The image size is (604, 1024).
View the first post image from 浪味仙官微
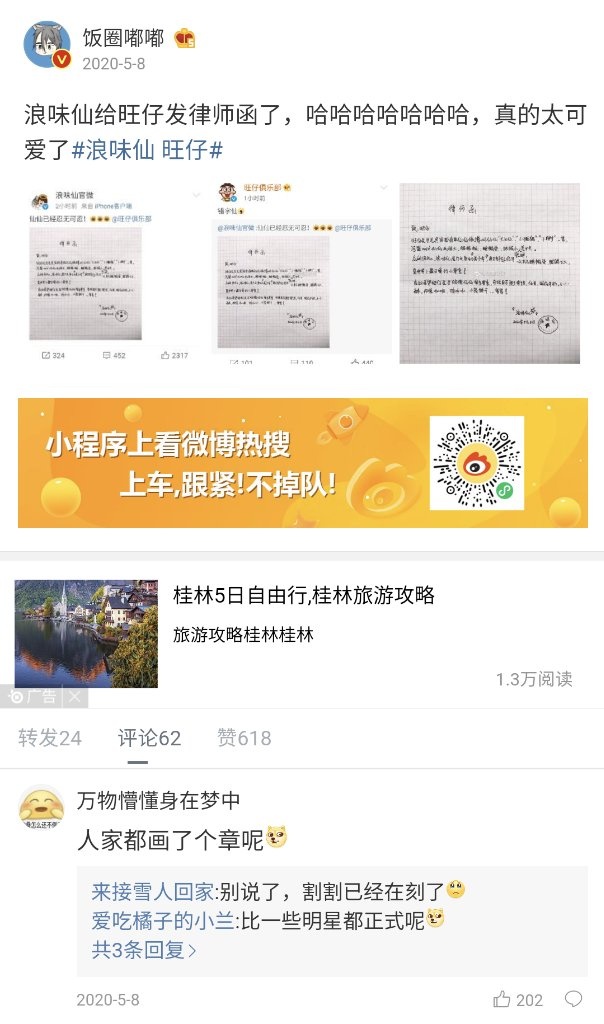click(109, 273)
